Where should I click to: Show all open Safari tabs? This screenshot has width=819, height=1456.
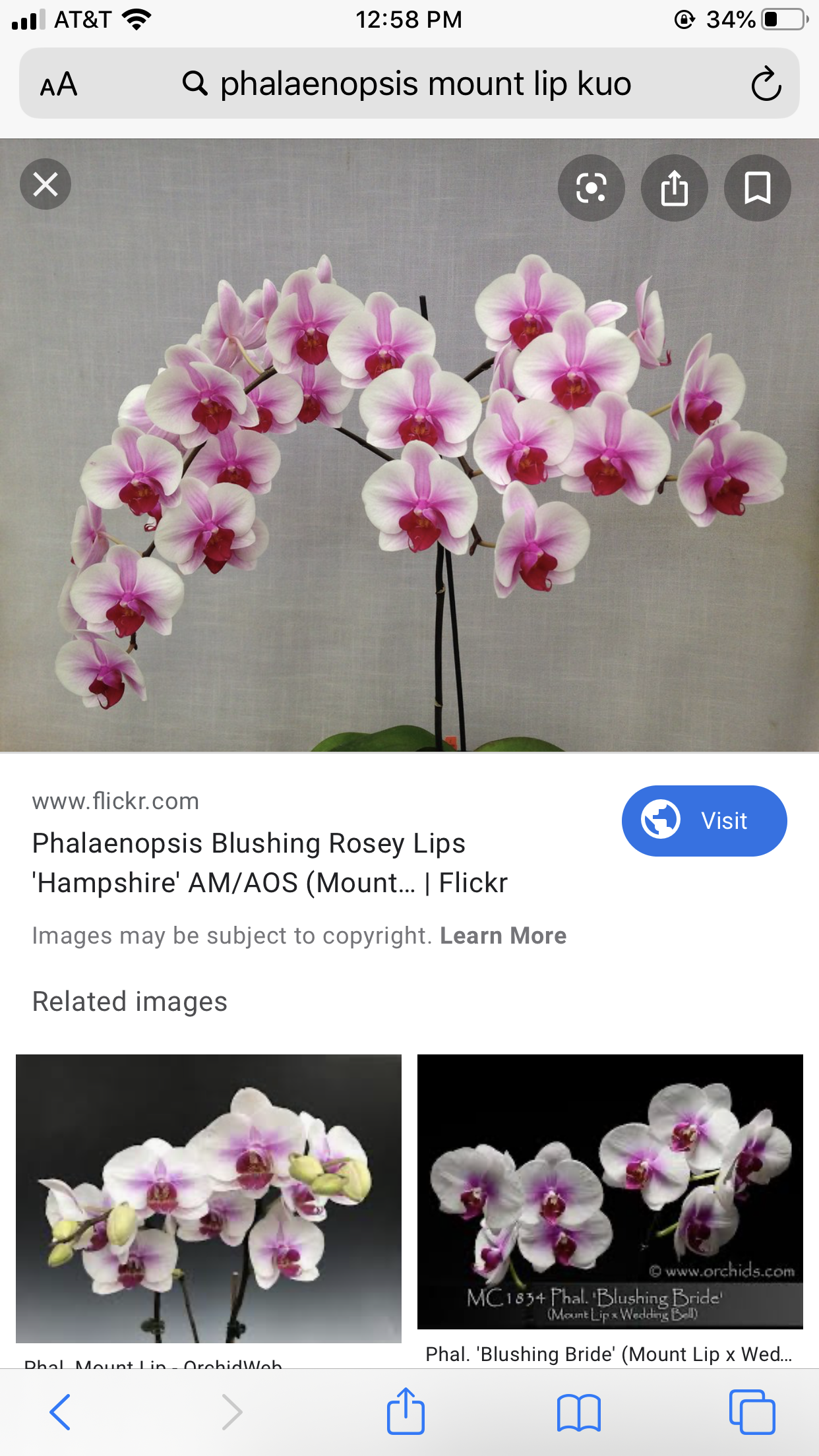(x=752, y=1412)
